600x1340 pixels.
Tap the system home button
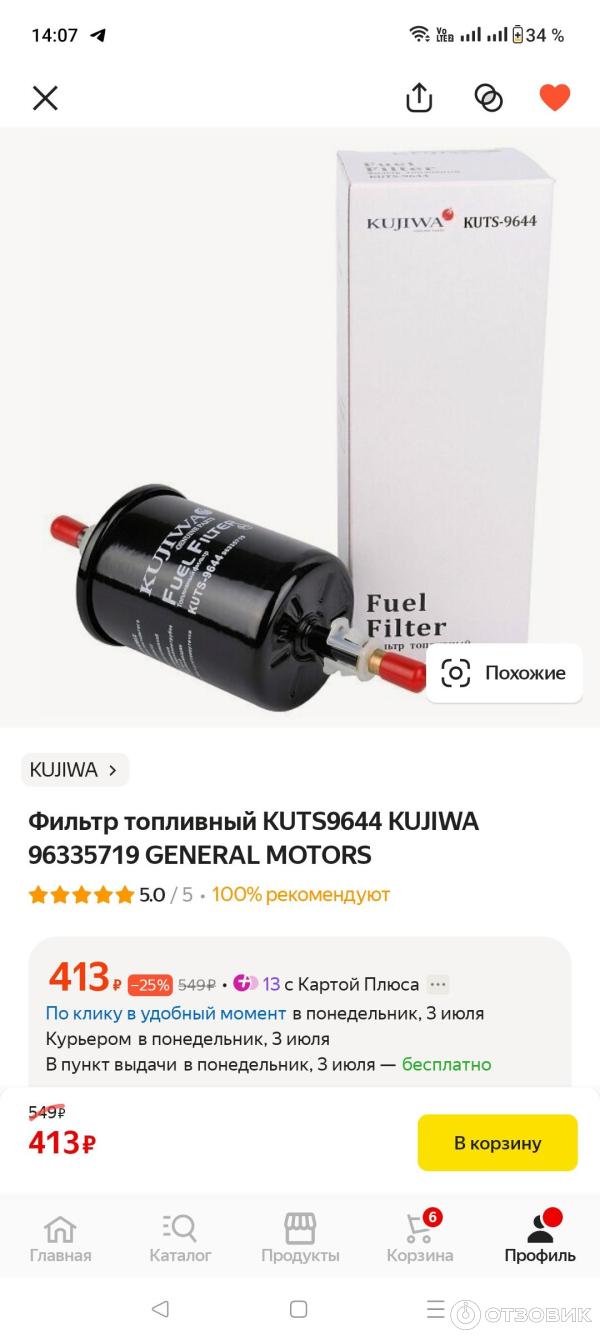(298, 1309)
